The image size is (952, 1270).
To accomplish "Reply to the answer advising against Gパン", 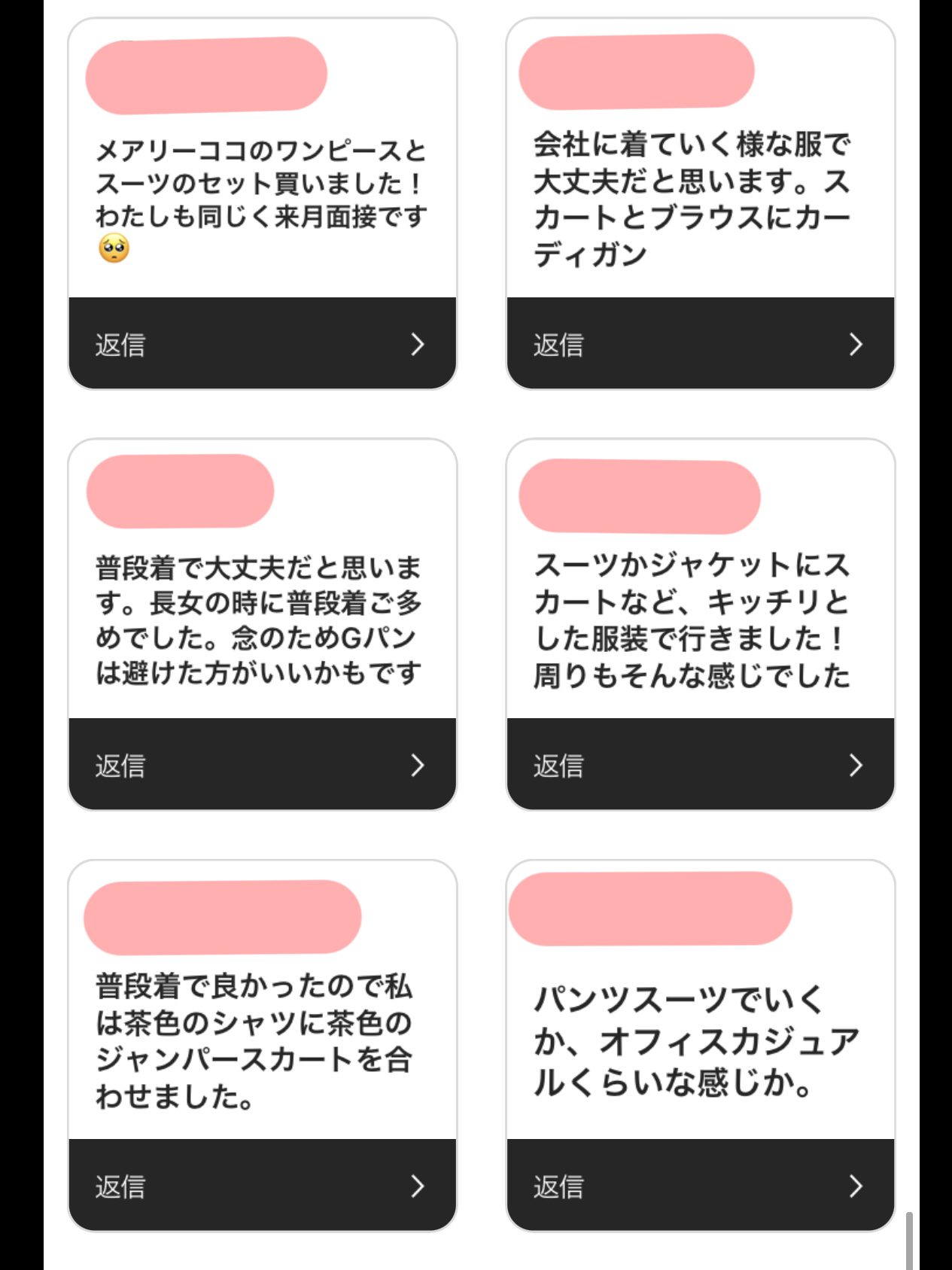I will pyautogui.click(x=262, y=765).
